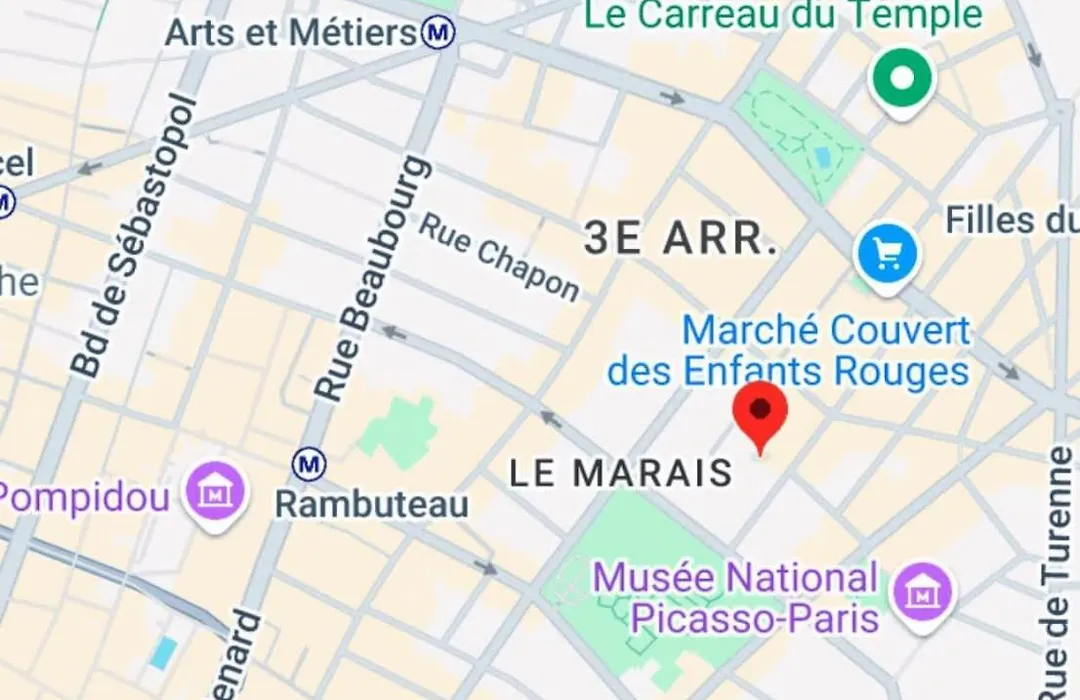Select the Pompidou museum marker

pos(215,492)
